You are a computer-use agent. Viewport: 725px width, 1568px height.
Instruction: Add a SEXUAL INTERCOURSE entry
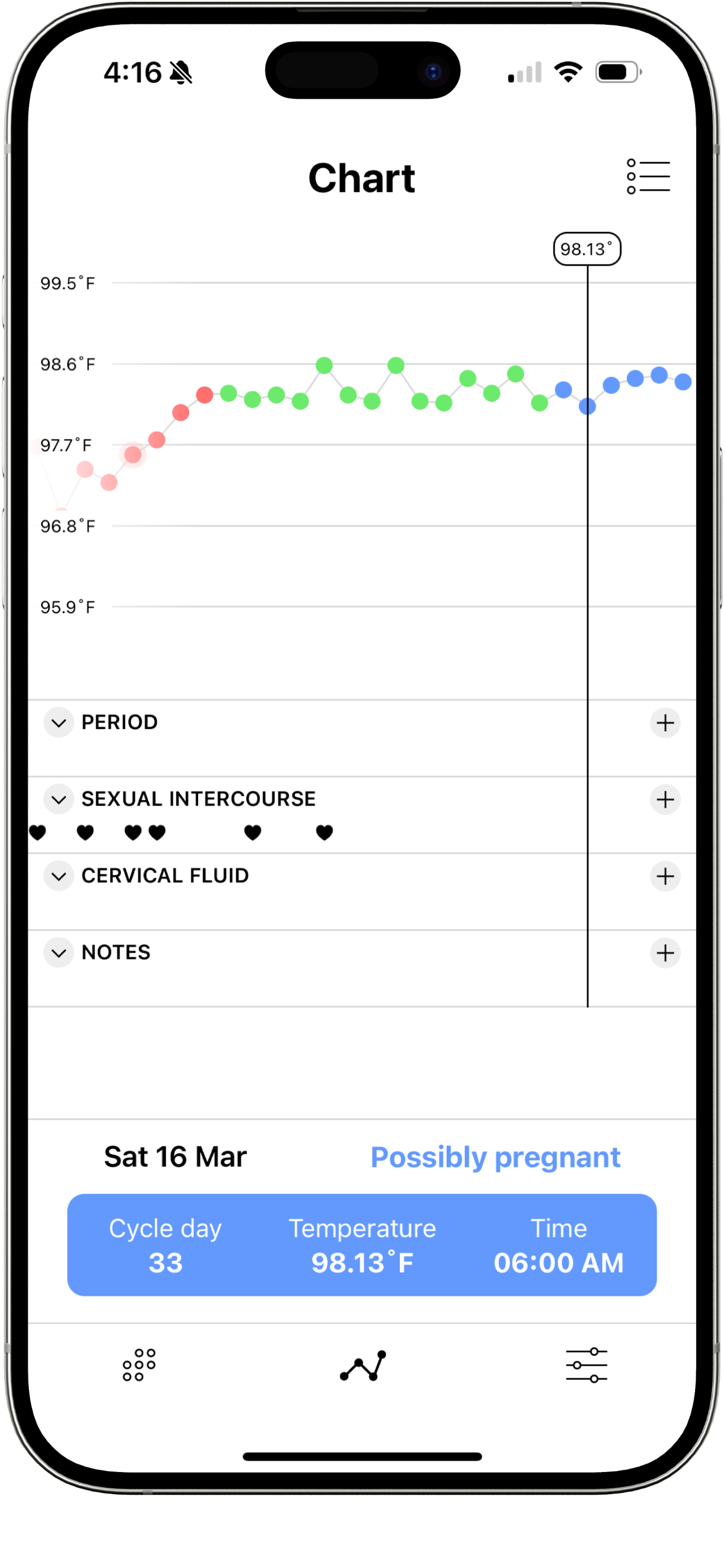pos(665,799)
